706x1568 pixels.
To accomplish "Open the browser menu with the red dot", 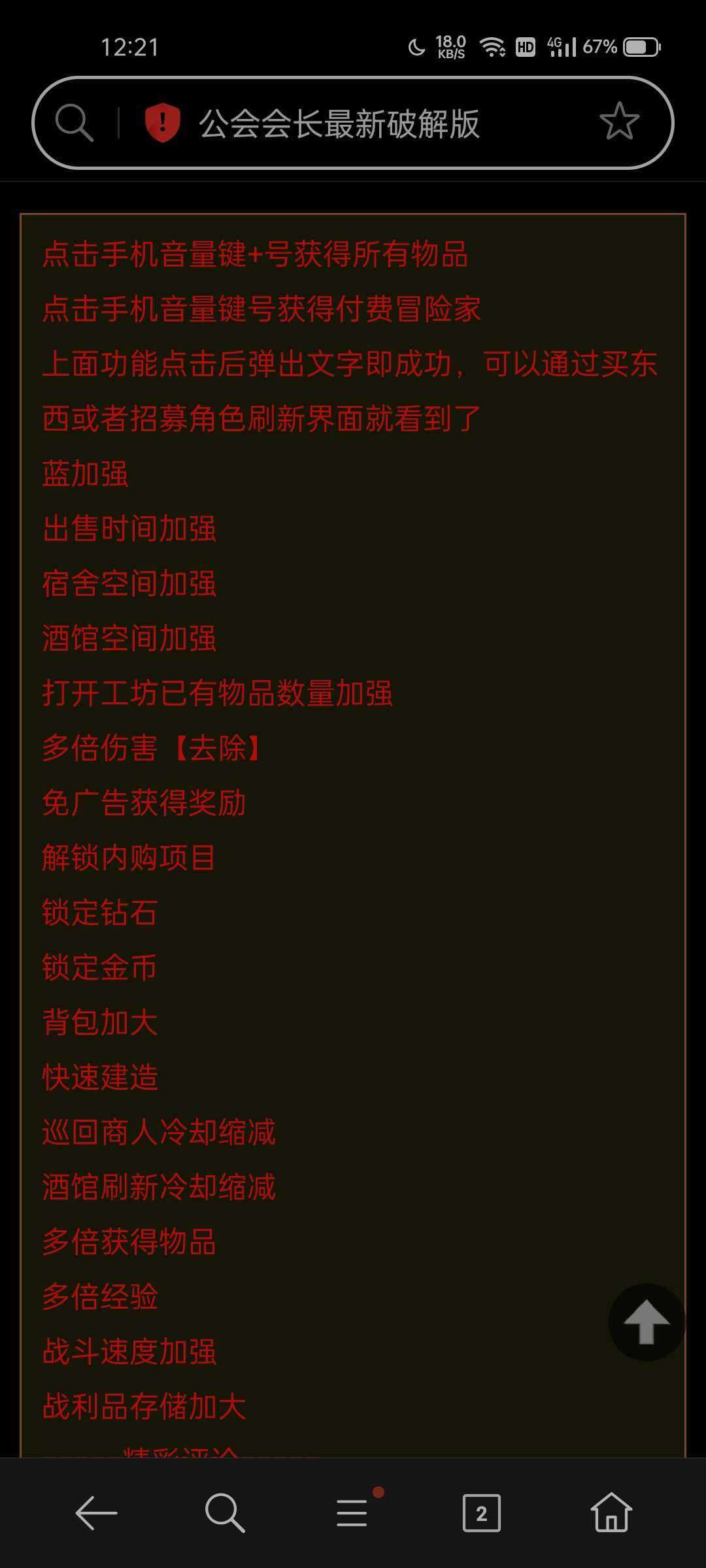I will point(353,1513).
